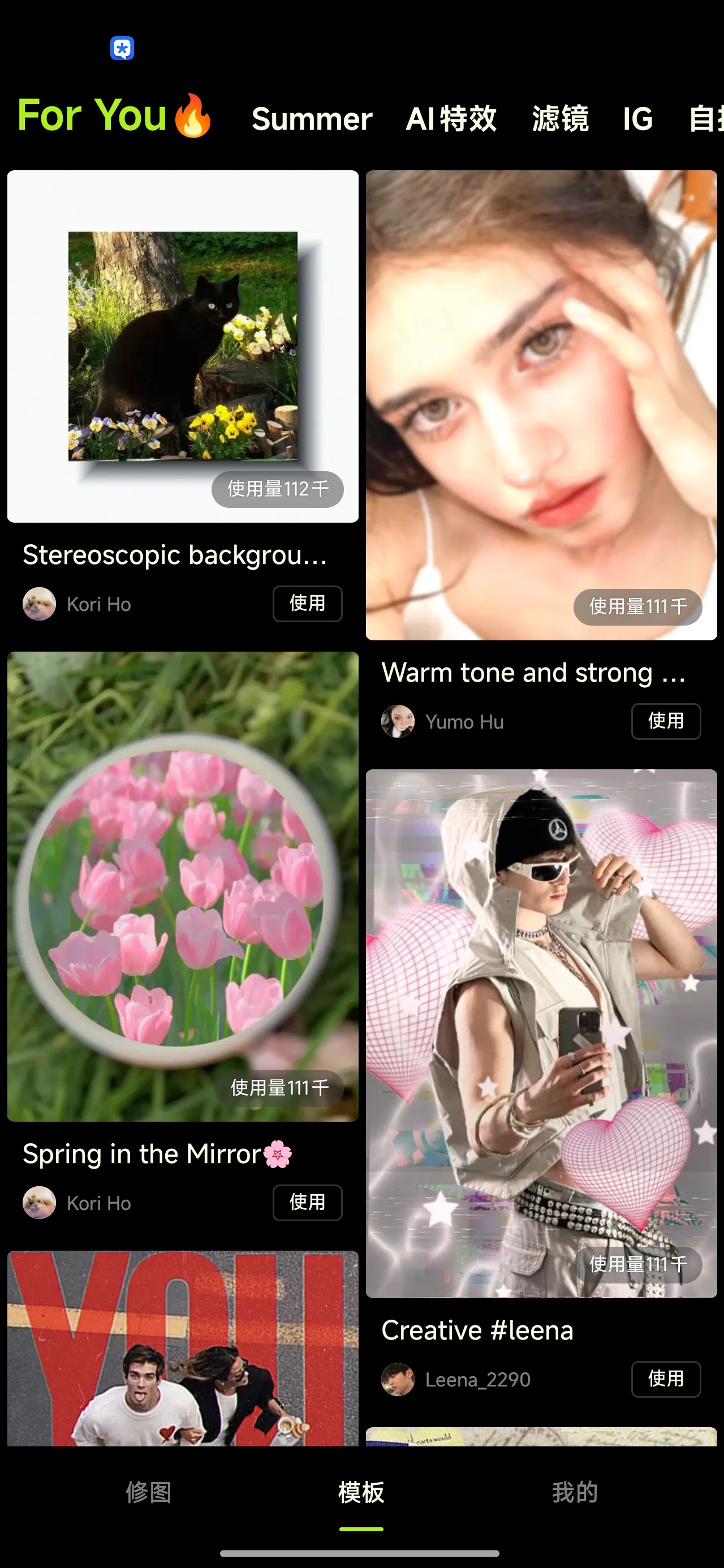Open the AI特效 tab

tap(451, 119)
